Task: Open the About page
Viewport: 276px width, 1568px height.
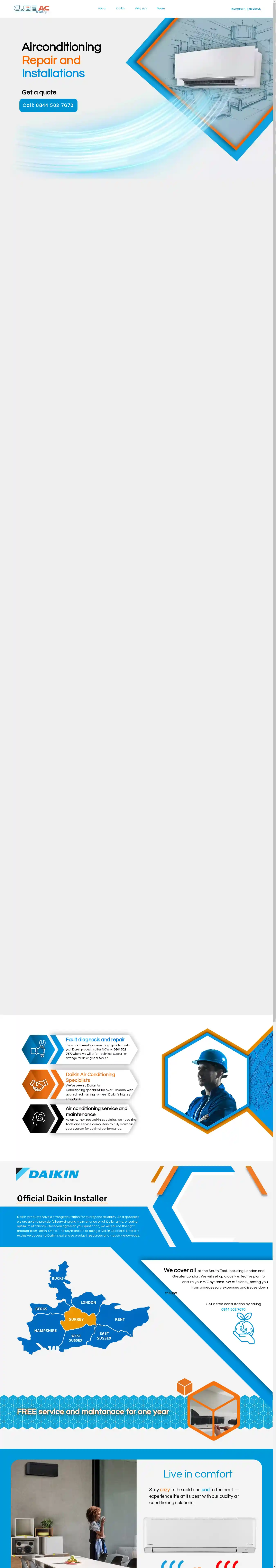Action: (x=102, y=9)
